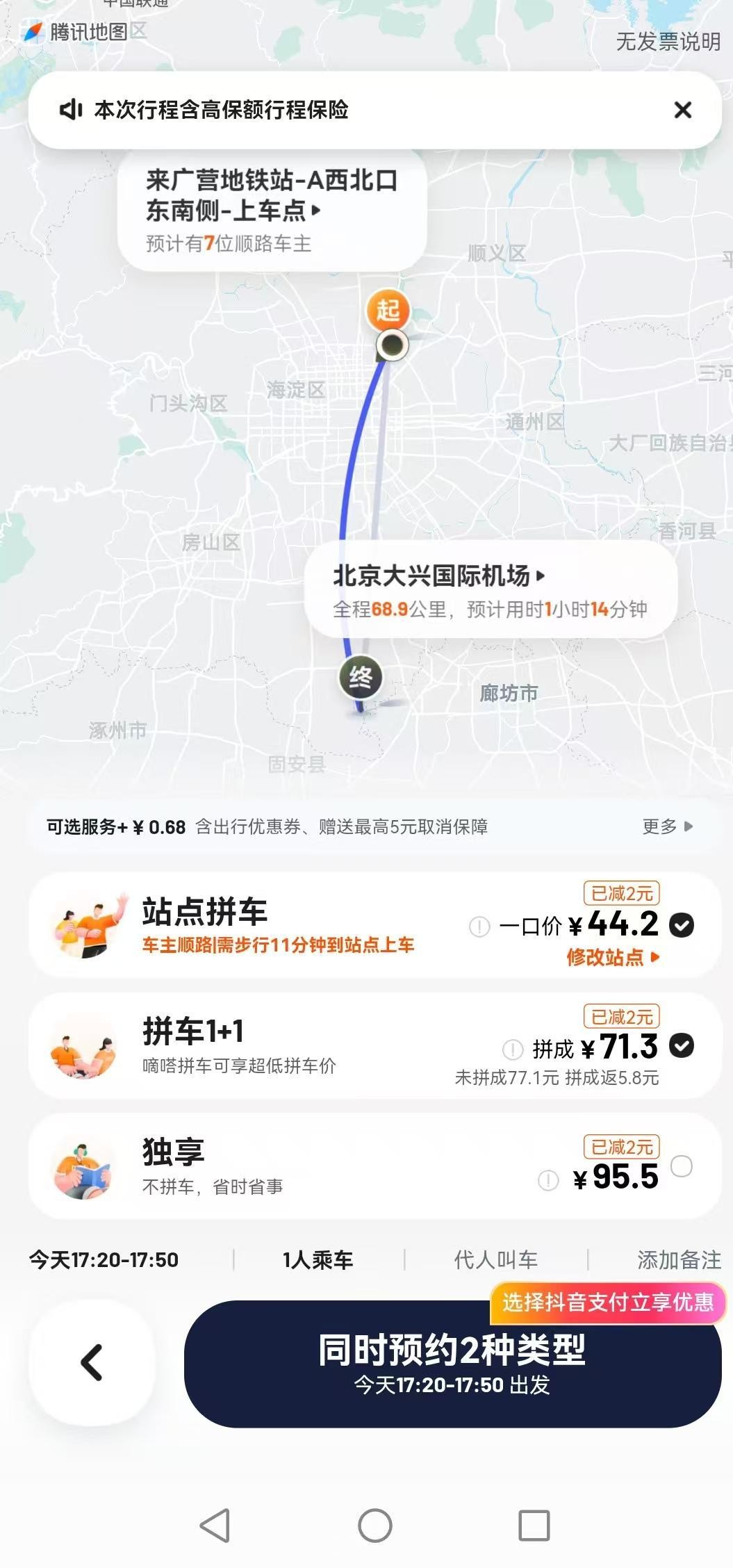
Task: View price info for 站点拼车
Action: coord(479,926)
